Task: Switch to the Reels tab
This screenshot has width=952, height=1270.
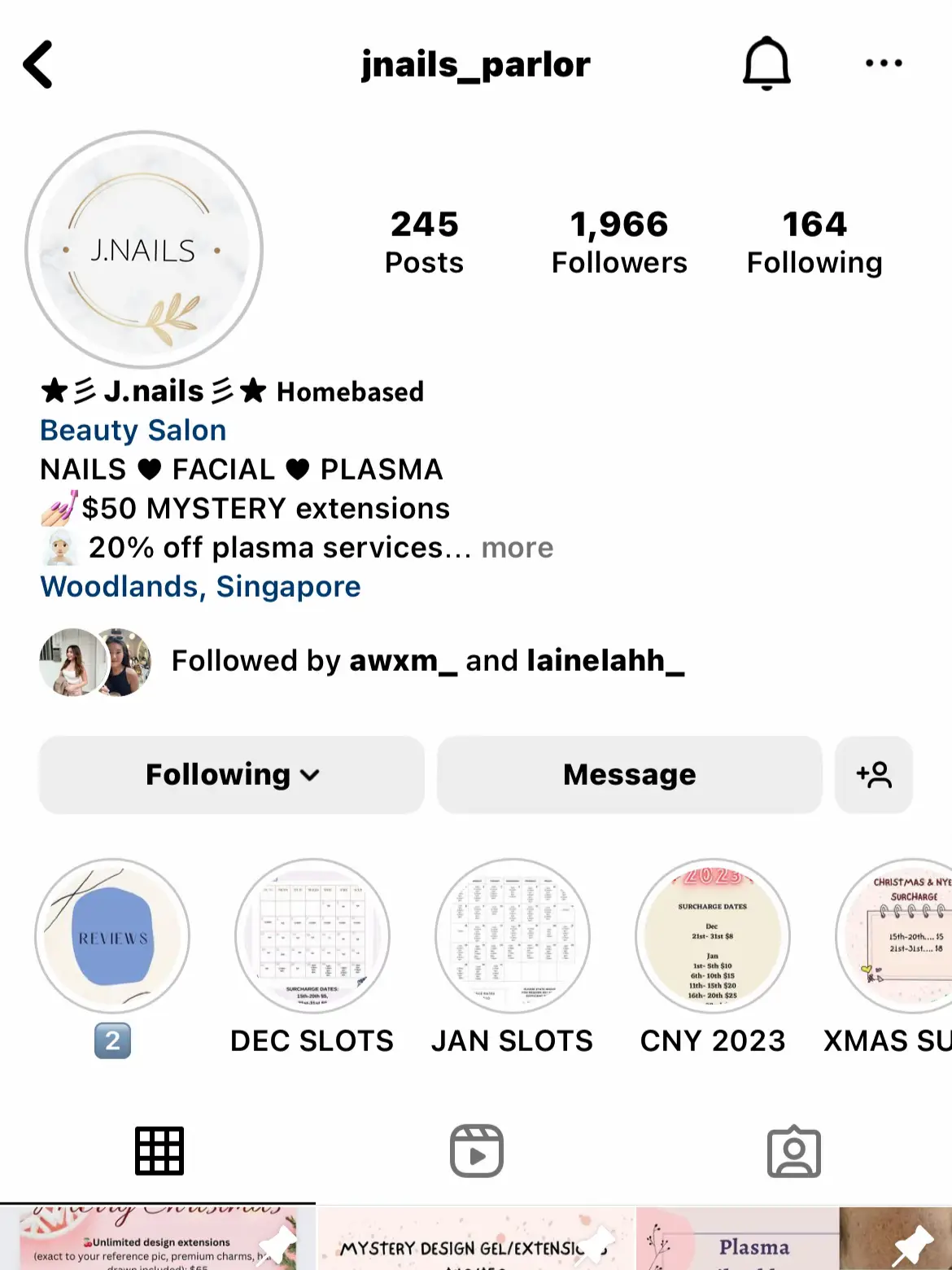Action: (x=476, y=1151)
